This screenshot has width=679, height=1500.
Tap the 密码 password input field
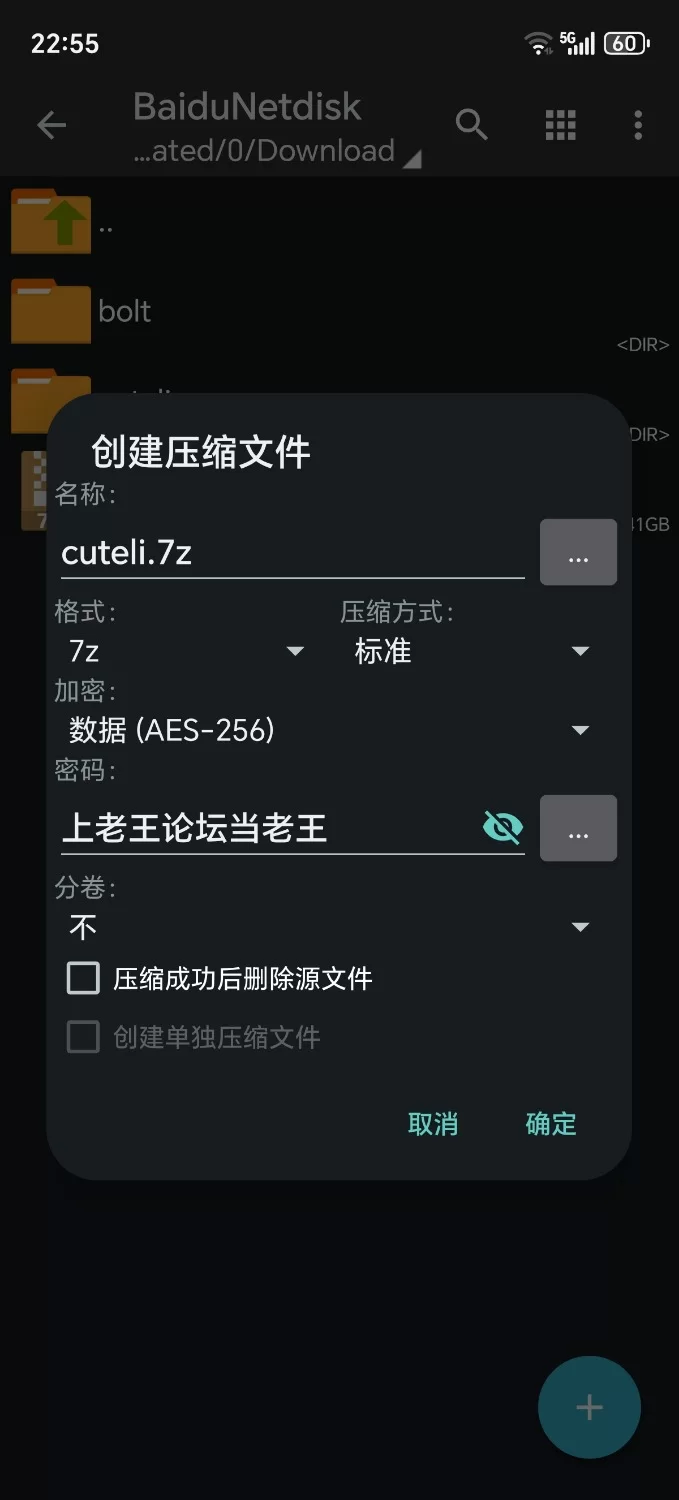click(265, 828)
